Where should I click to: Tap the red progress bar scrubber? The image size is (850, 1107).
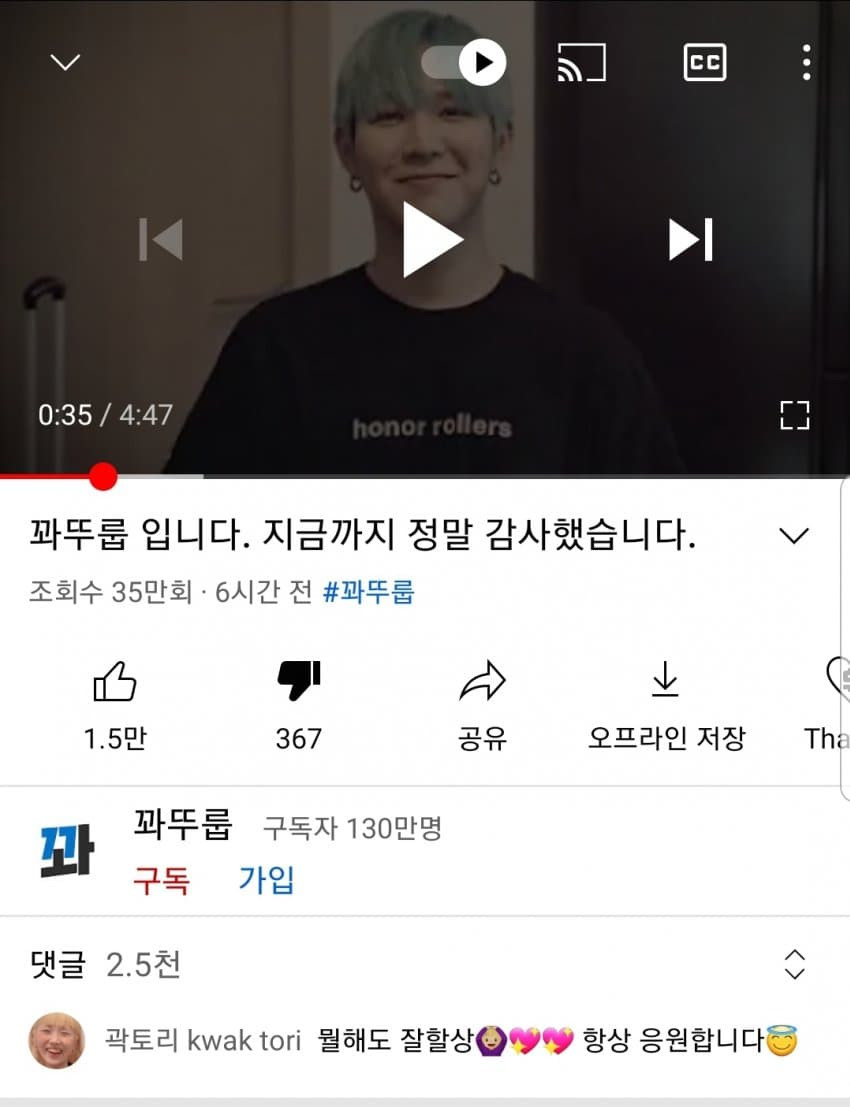coord(103,477)
